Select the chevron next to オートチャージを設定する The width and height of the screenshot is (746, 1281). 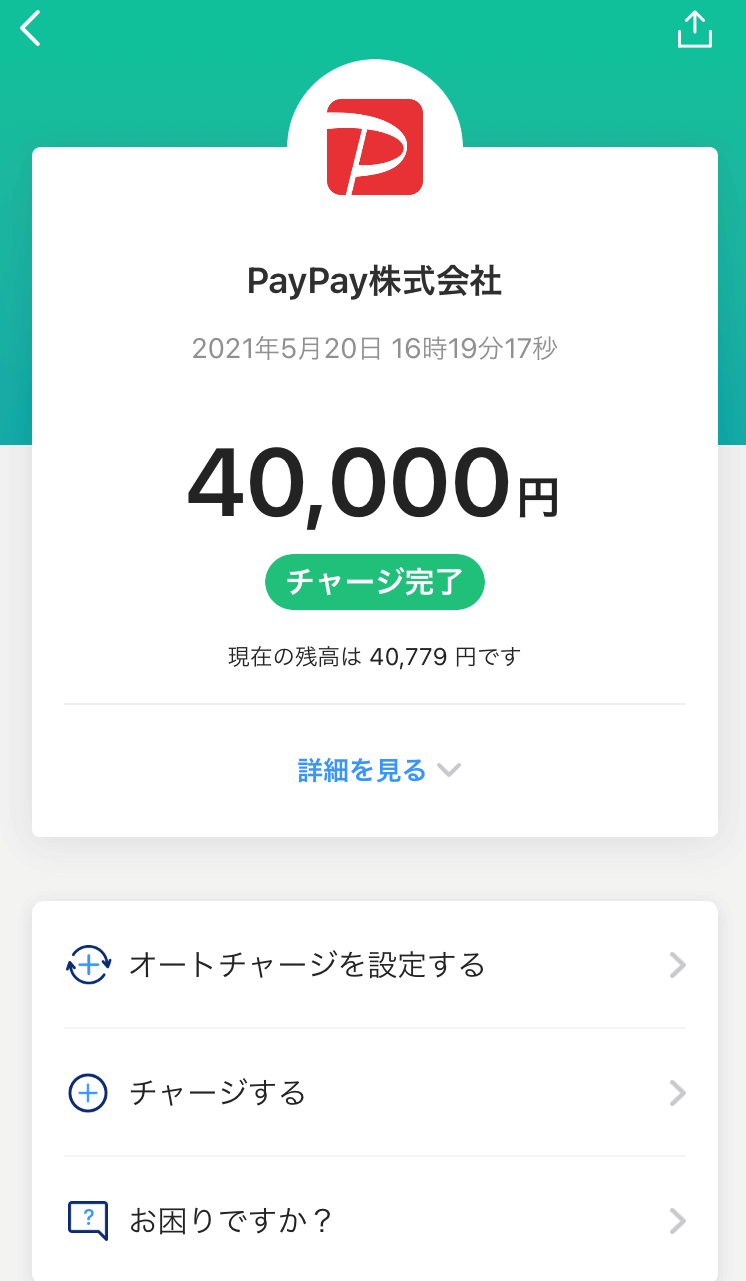tap(678, 965)
